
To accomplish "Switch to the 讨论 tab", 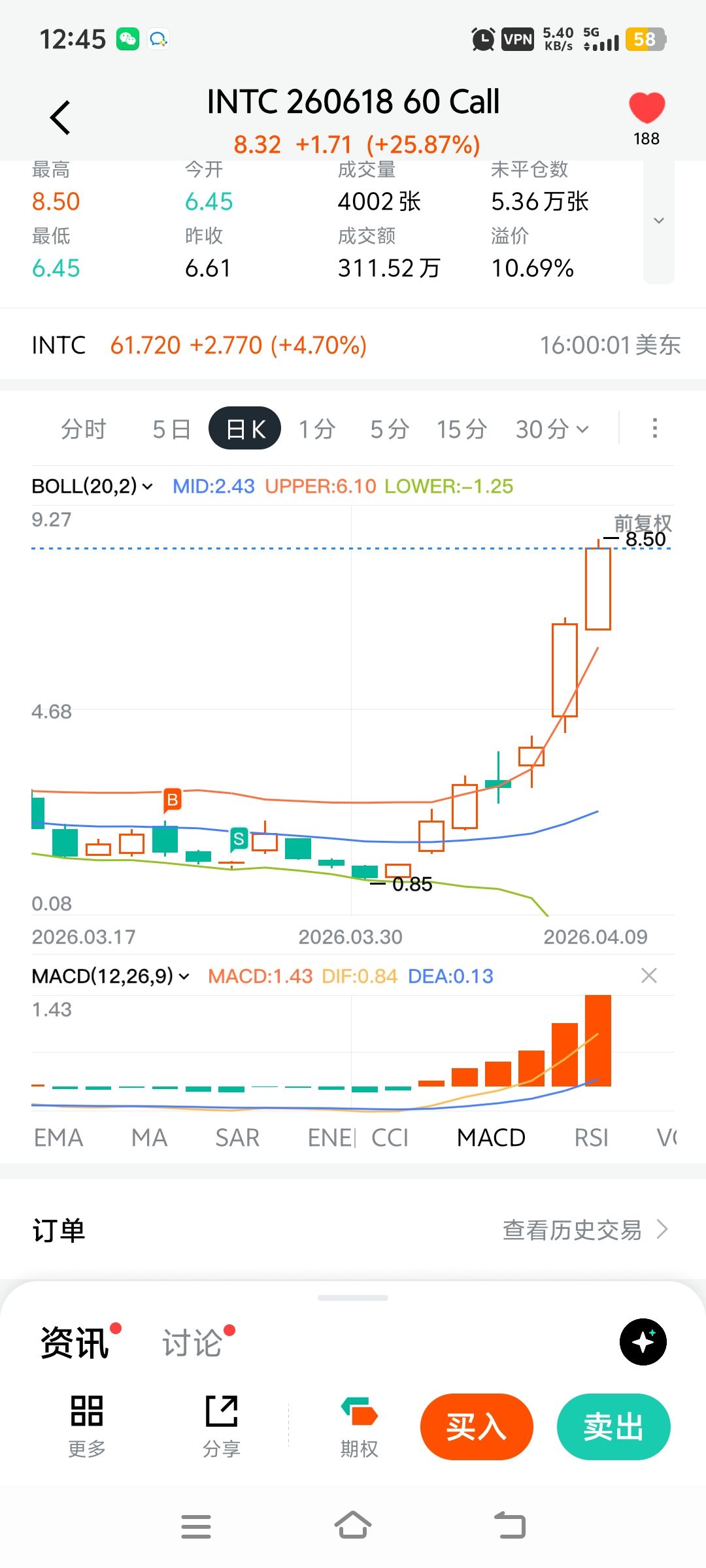I will pos(192,1343).
